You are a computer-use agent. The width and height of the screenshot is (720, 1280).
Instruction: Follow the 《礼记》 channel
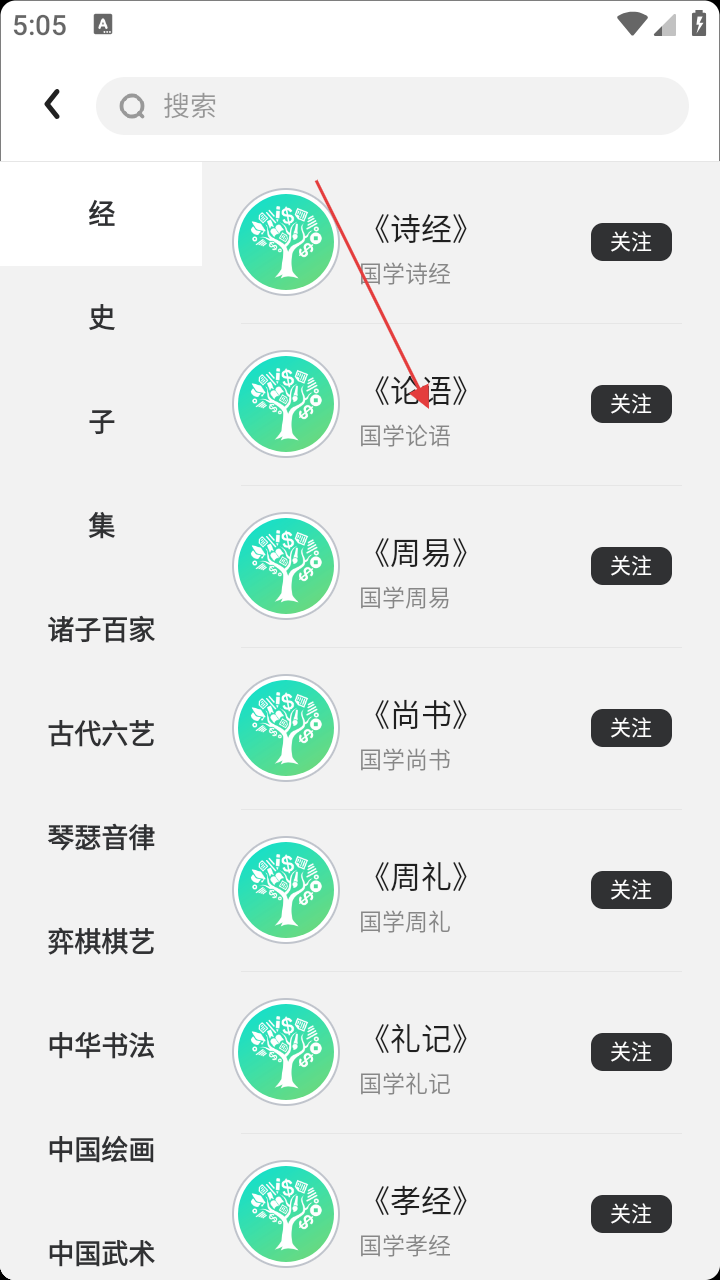click(x=631, y=1052)
